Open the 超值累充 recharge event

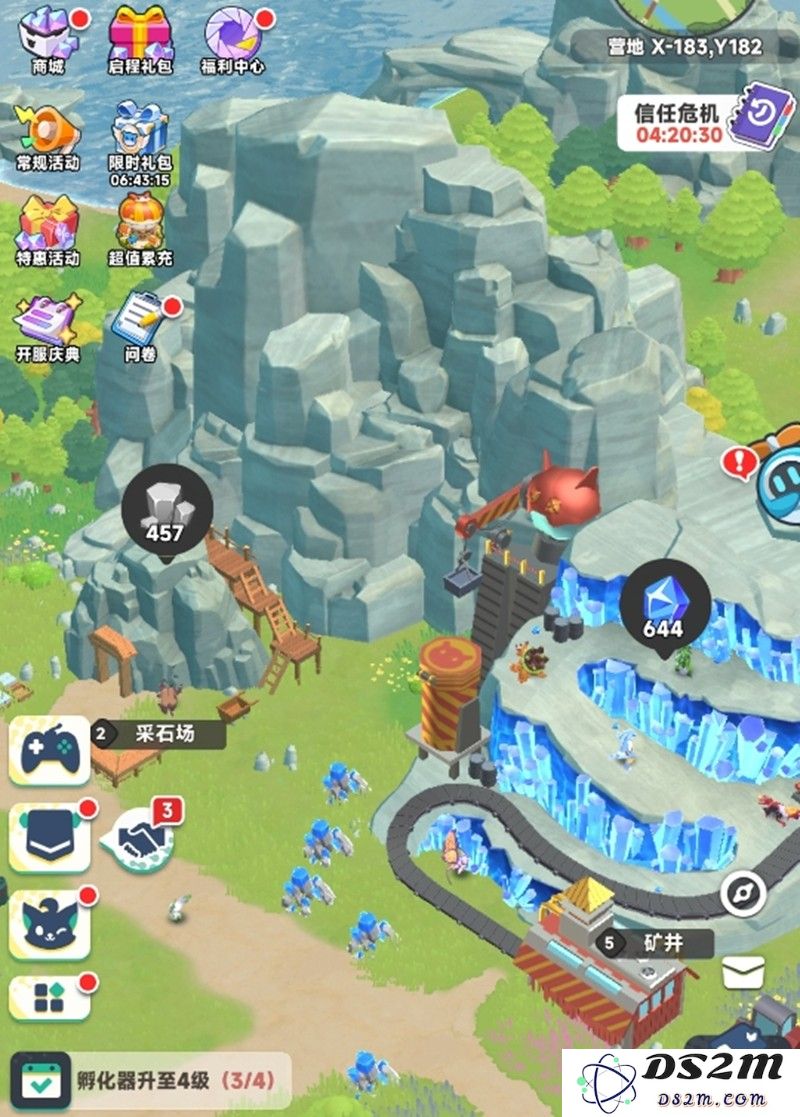point(140,228)
